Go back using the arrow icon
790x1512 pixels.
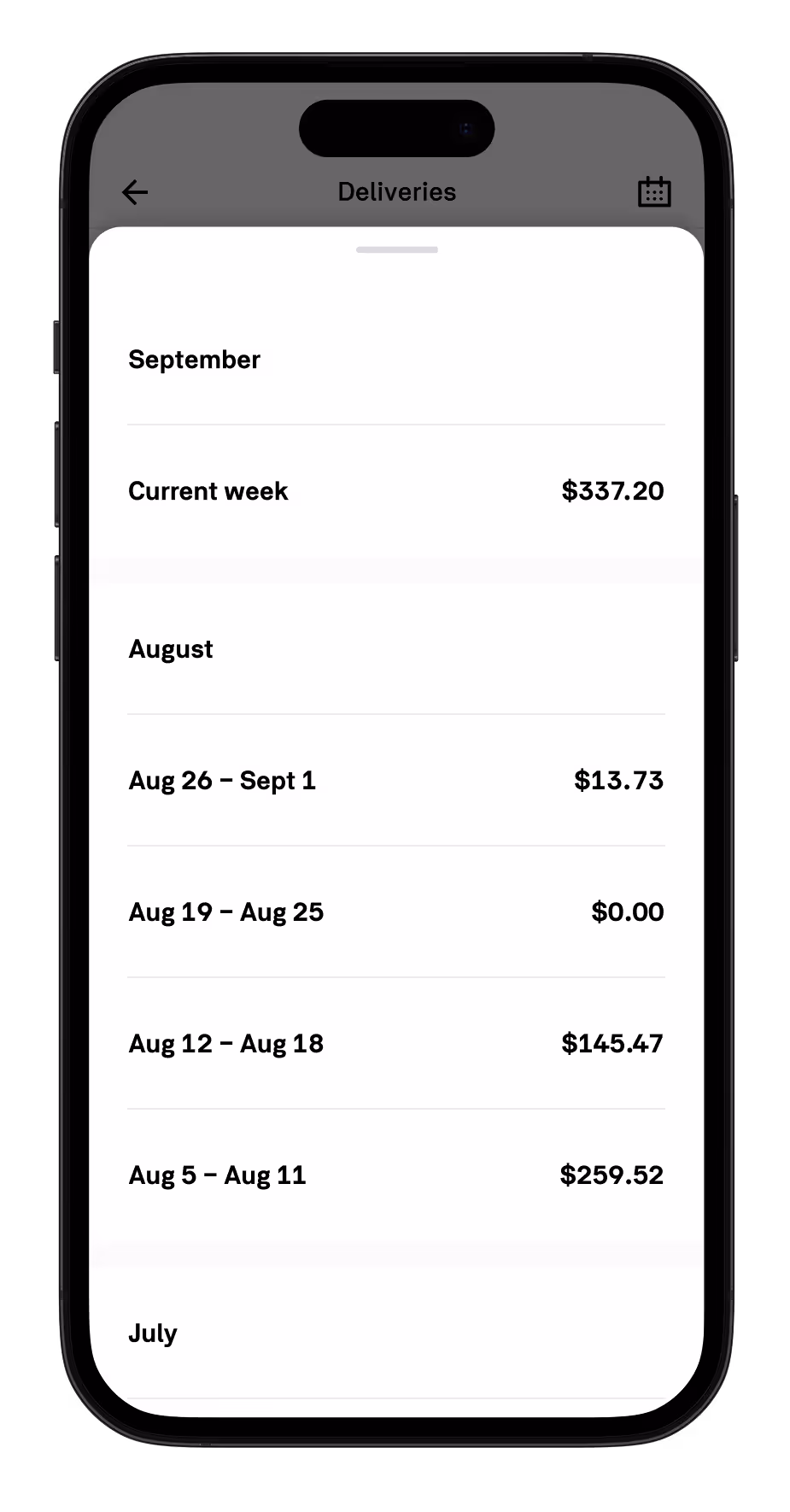pos(135,192)
